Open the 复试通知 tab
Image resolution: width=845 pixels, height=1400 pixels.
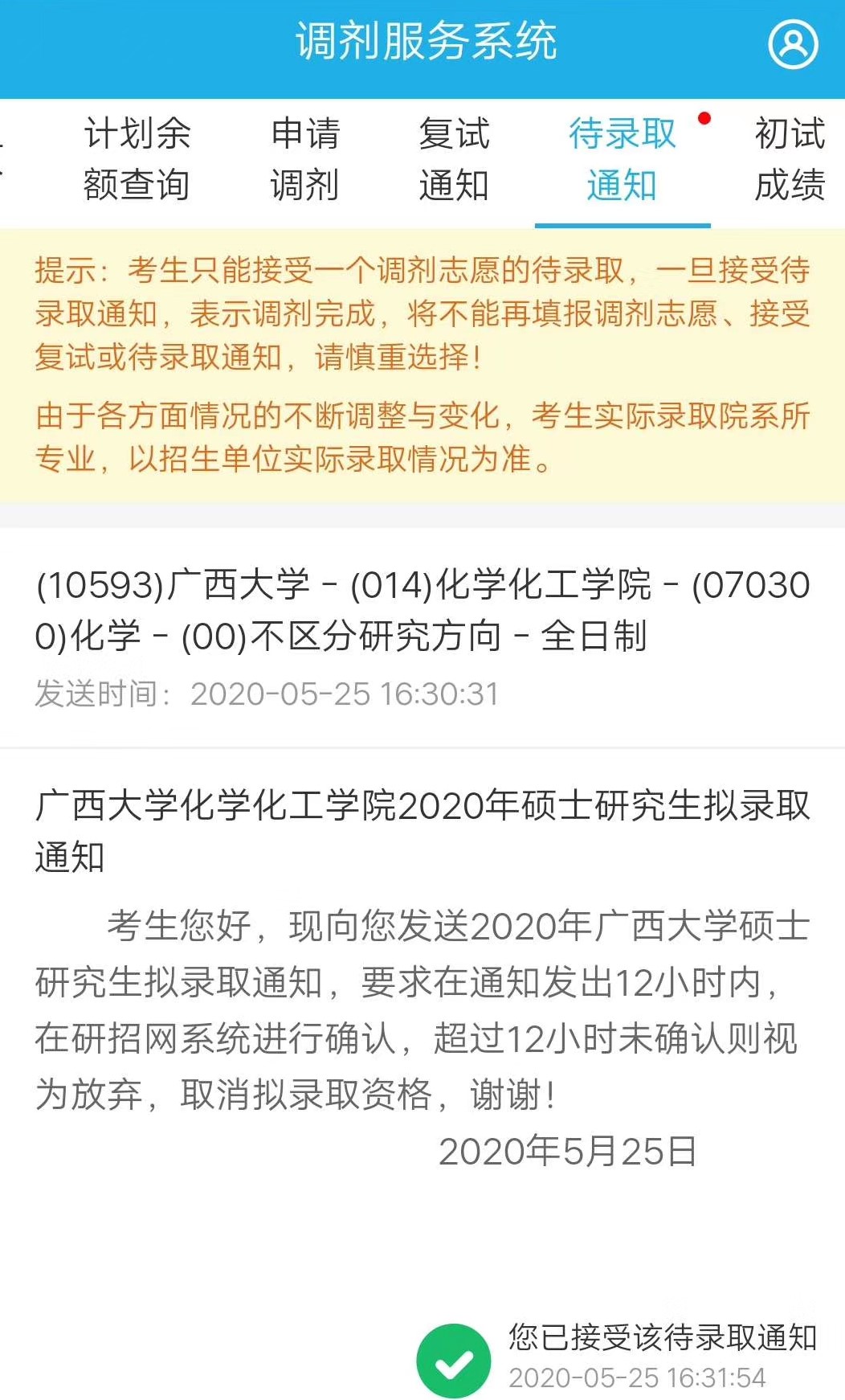tap(454, 159)
